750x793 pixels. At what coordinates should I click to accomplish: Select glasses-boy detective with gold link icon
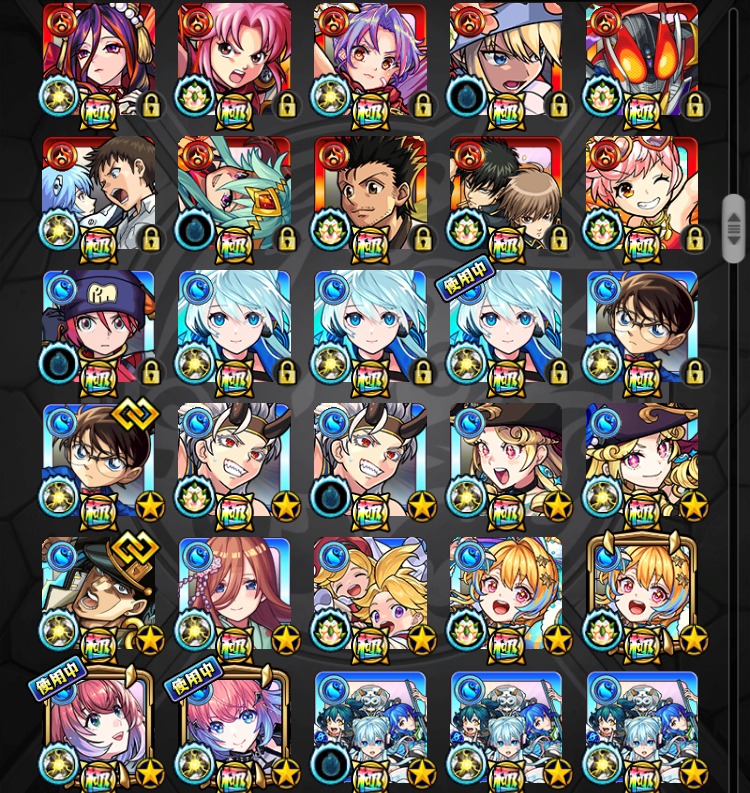(x=98, y=462)
